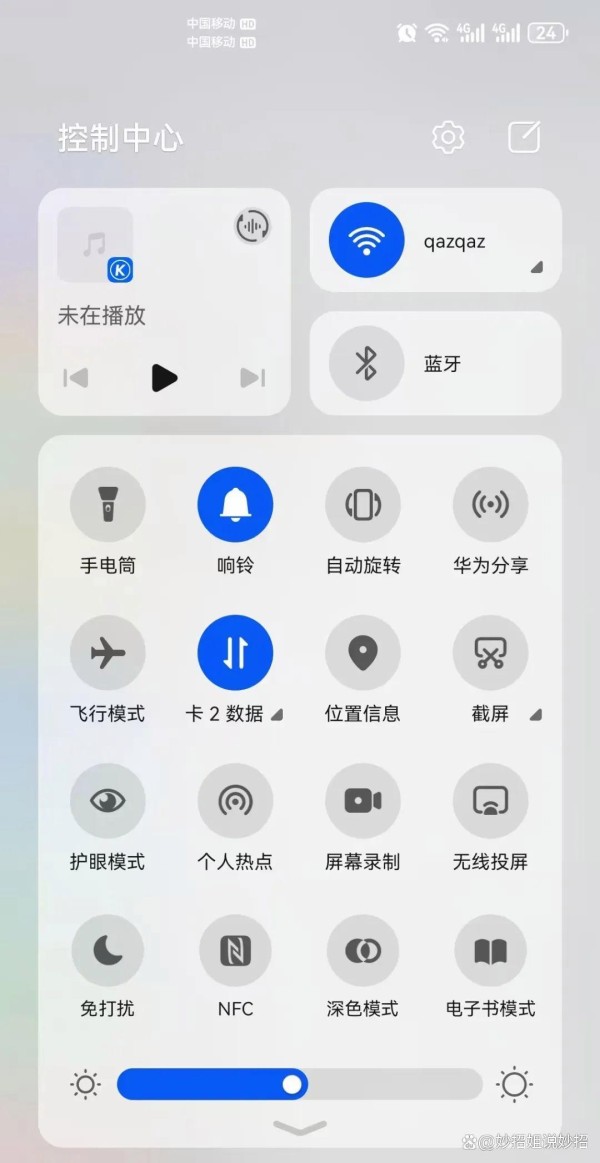Take a screenshot (截屏)

click(490, 653)
